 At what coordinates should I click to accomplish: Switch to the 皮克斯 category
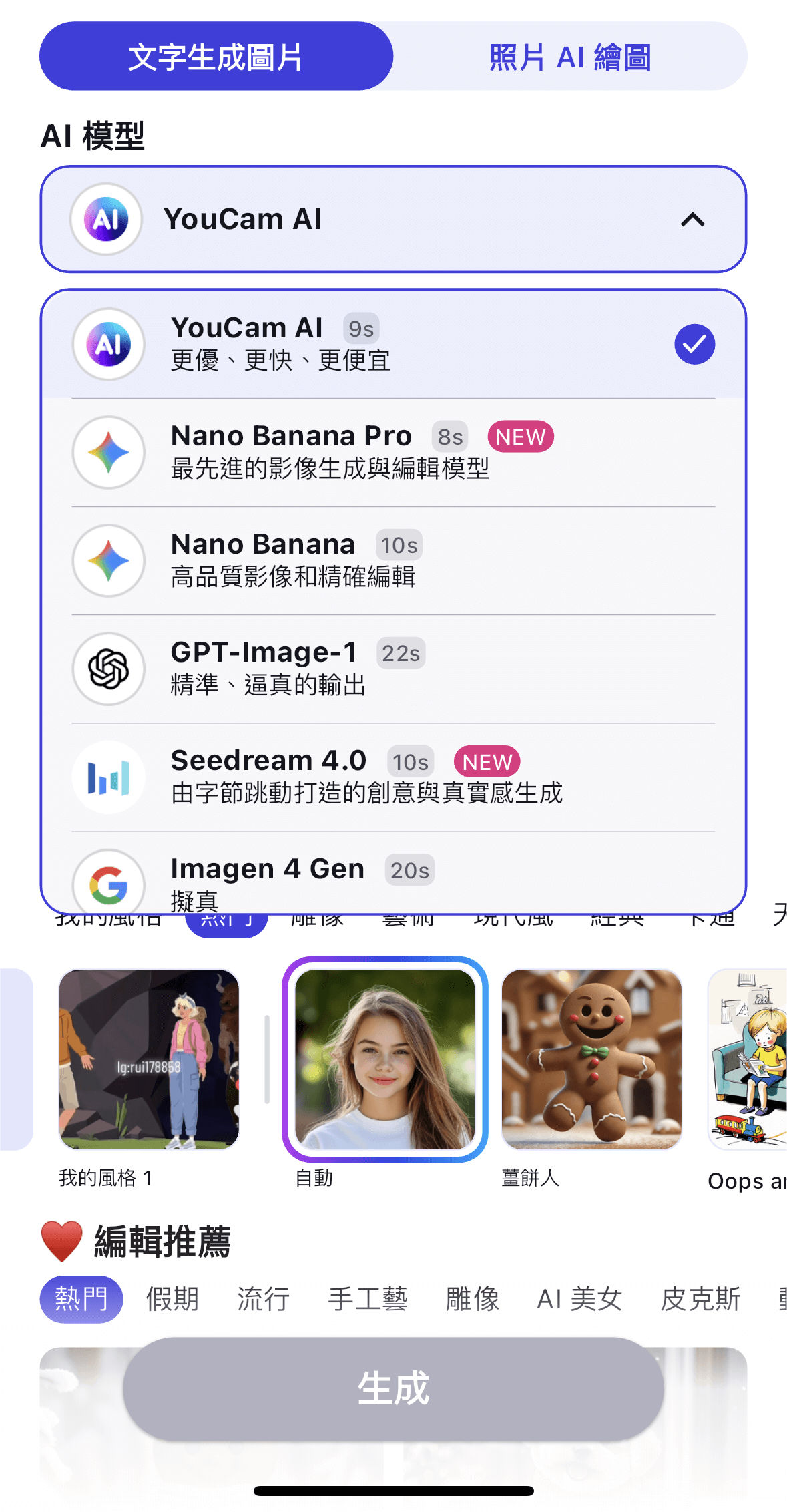(700, 1299)
